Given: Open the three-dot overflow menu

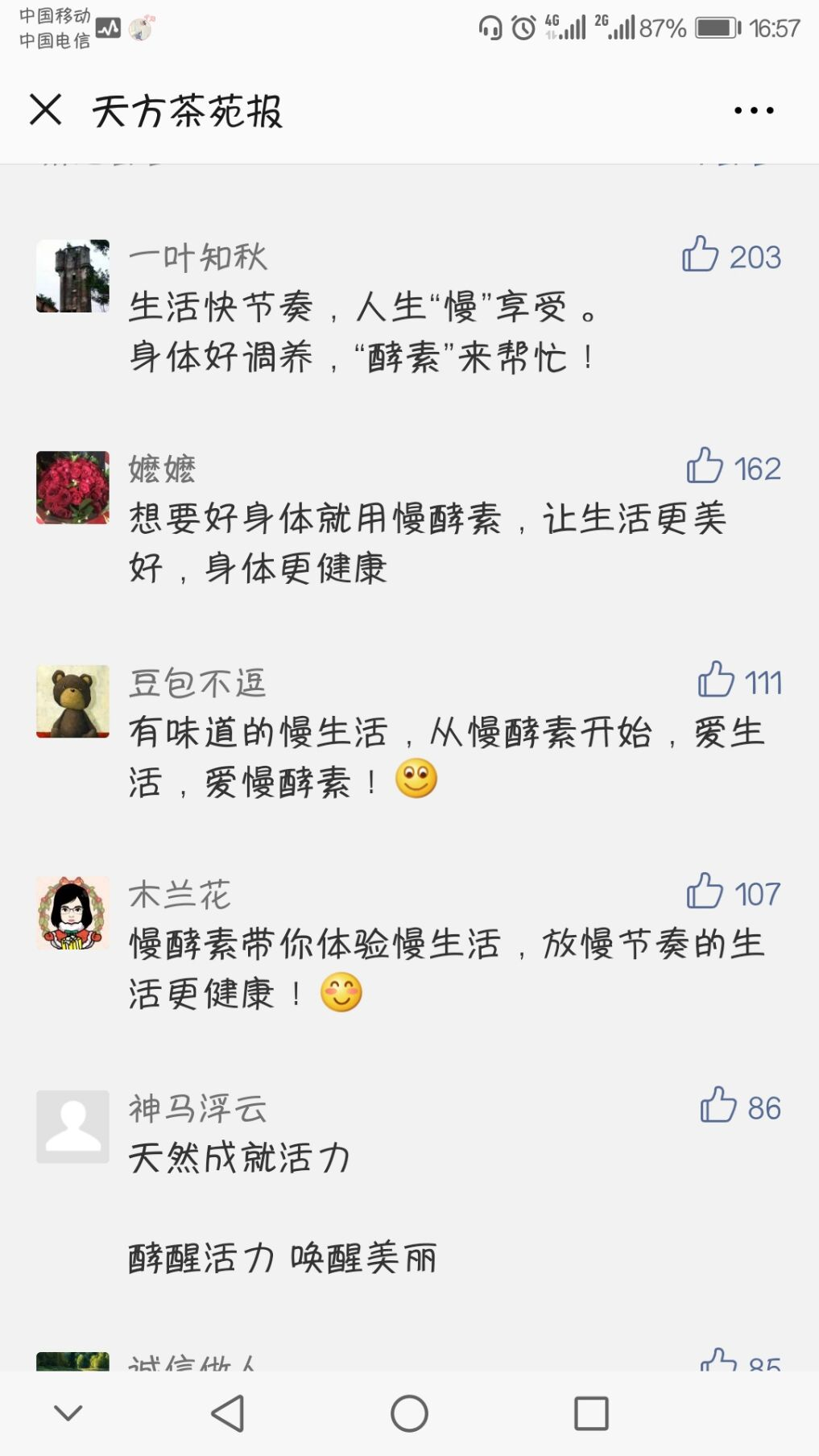Looking at the screenshot, I should [x=754, y=110].
